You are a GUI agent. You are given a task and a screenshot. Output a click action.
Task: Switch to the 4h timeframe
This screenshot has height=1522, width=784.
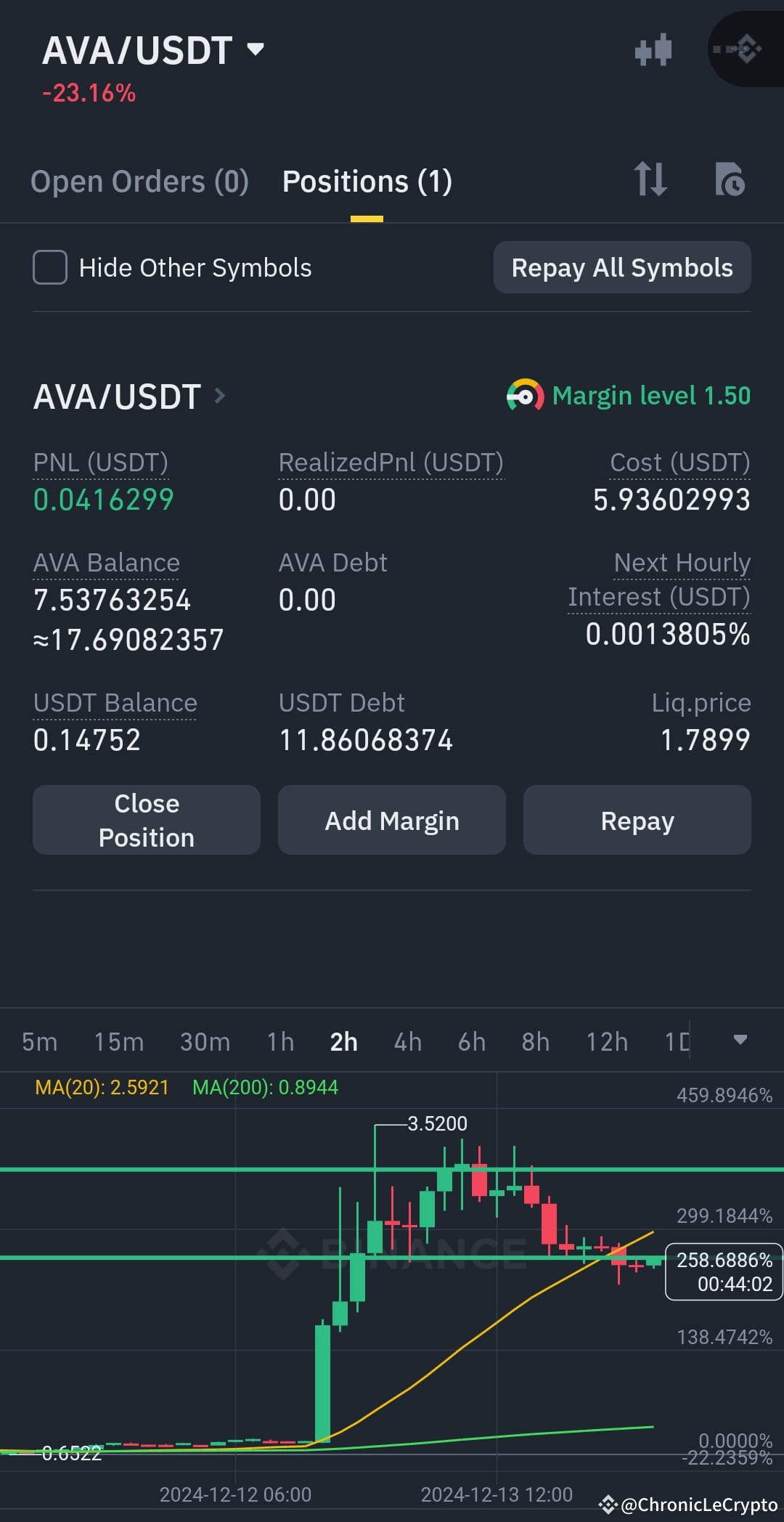(407, 1041)
